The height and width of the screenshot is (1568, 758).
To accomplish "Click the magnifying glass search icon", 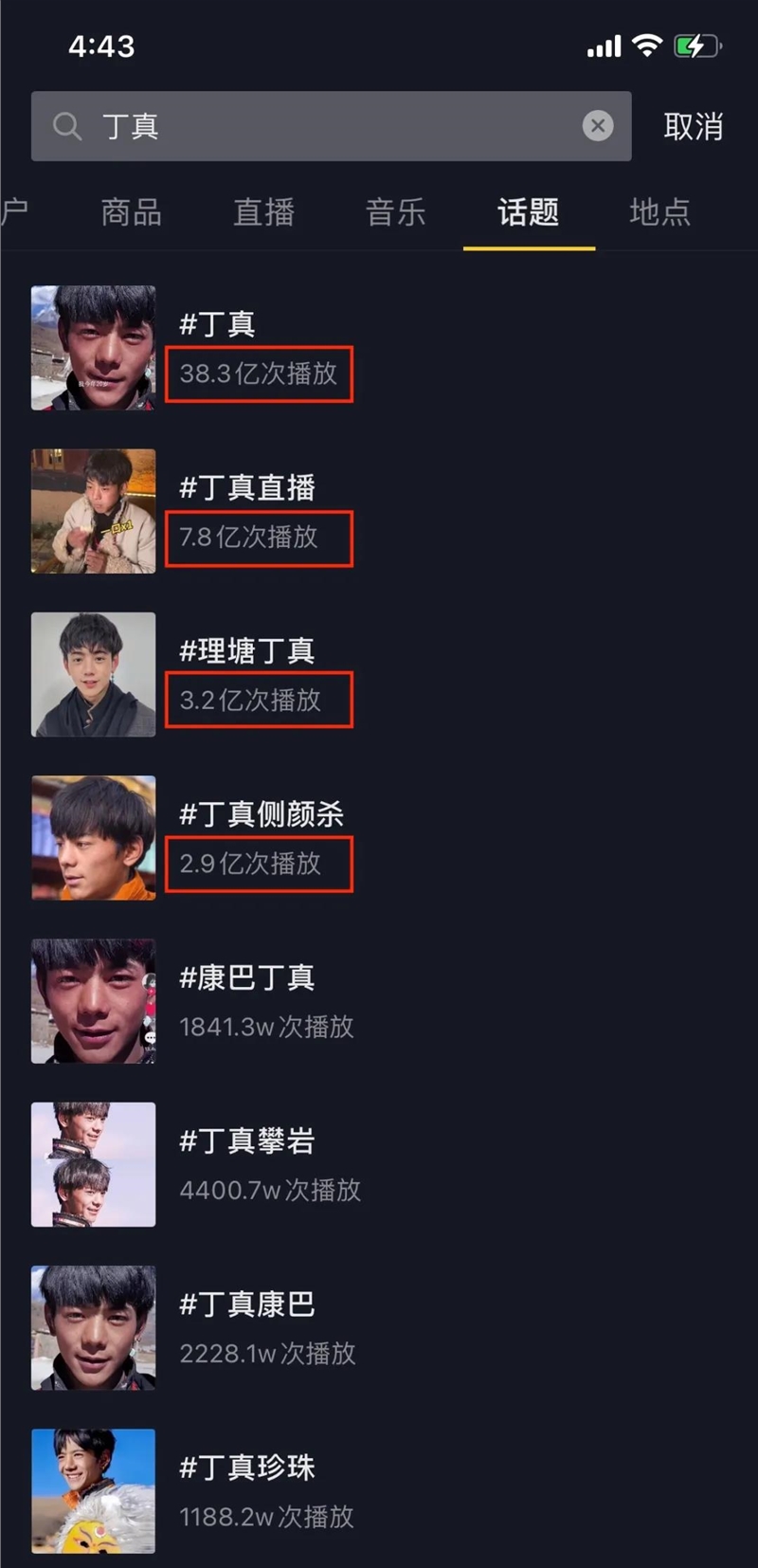I will [66, 125].
